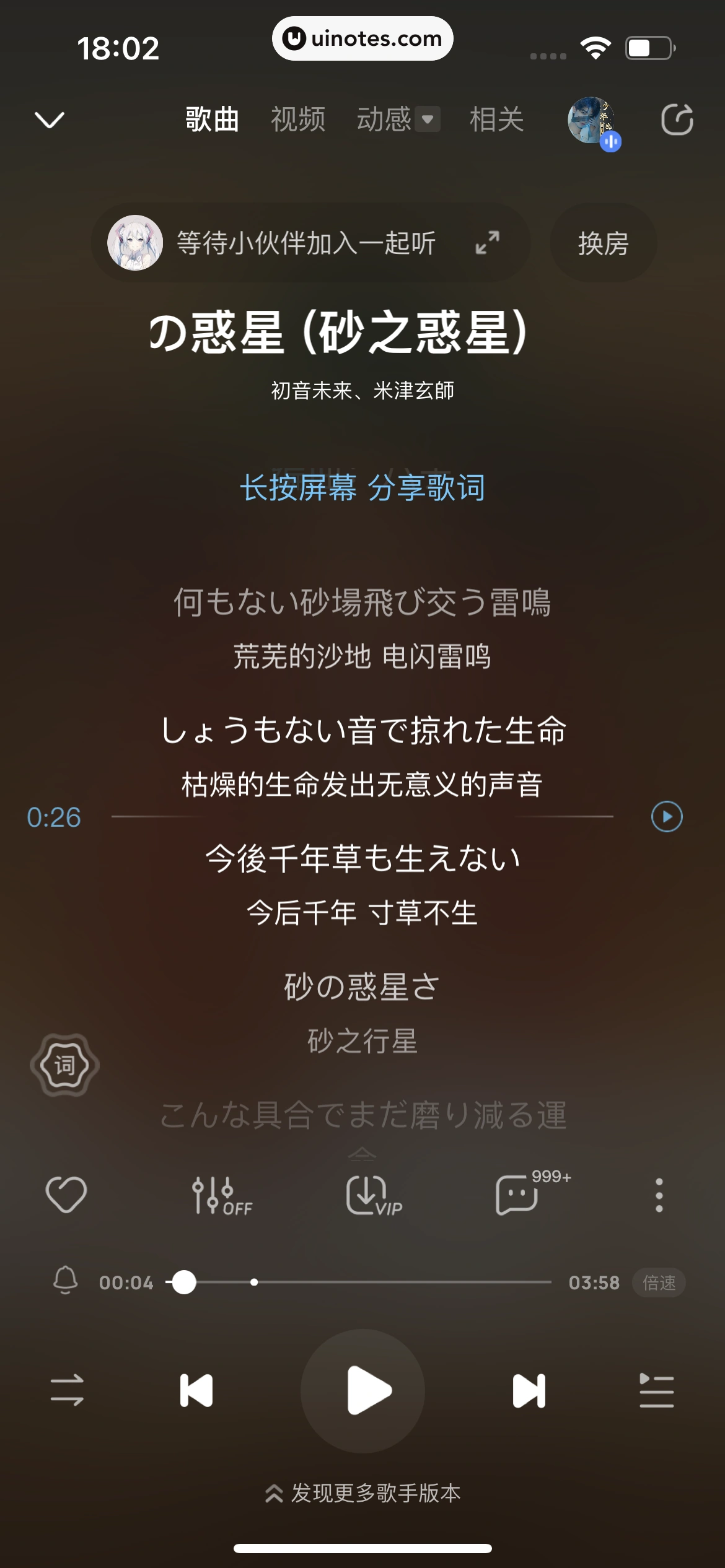Like this song with the heart
The height and width of the screenshot is (1568, 725).
pyautogui.click(x=66, y=1195)
